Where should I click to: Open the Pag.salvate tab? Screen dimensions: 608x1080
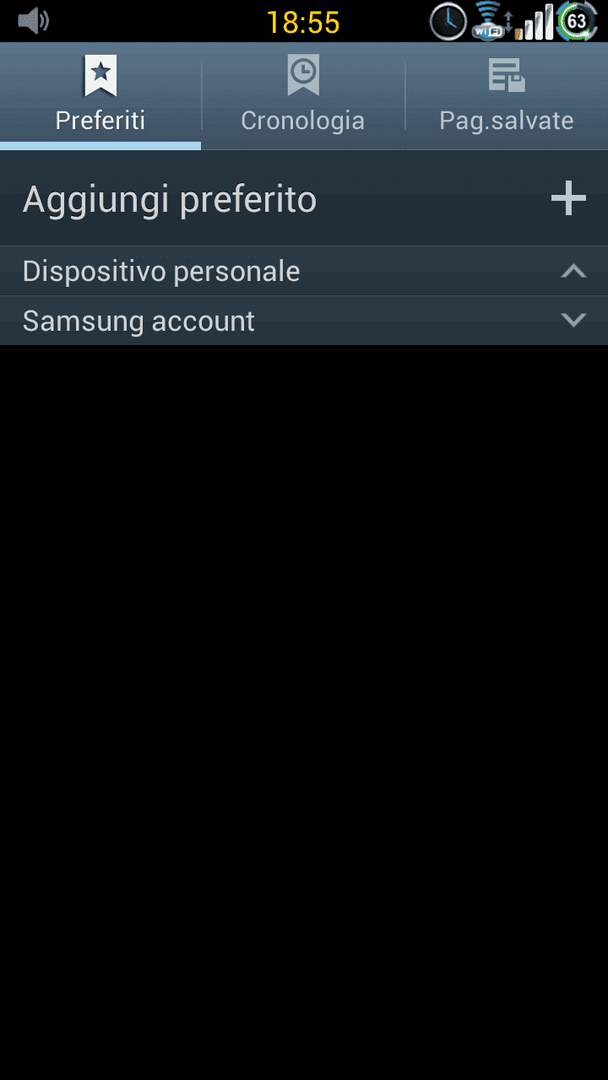506,96
